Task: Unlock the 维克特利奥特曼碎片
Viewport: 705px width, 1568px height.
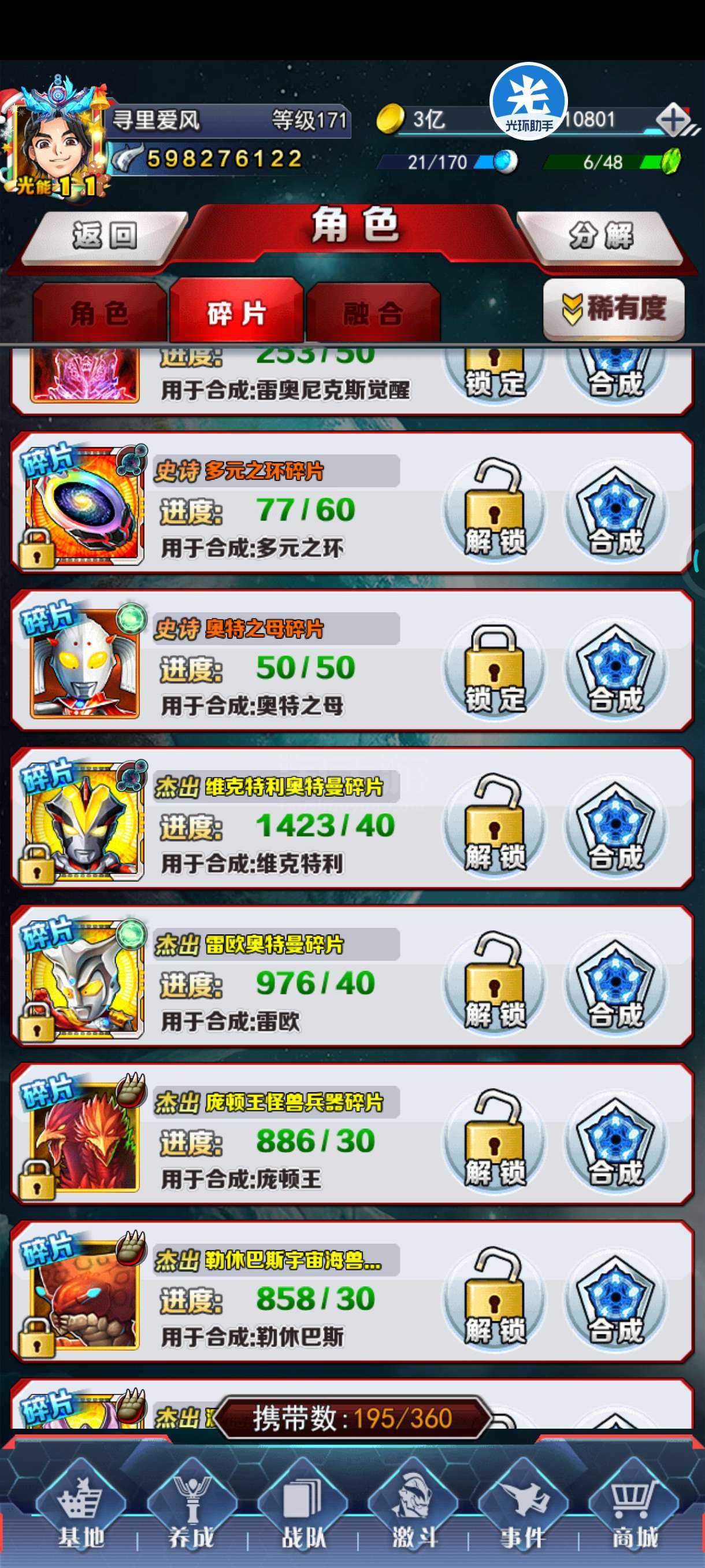Action: click(495, 825)
